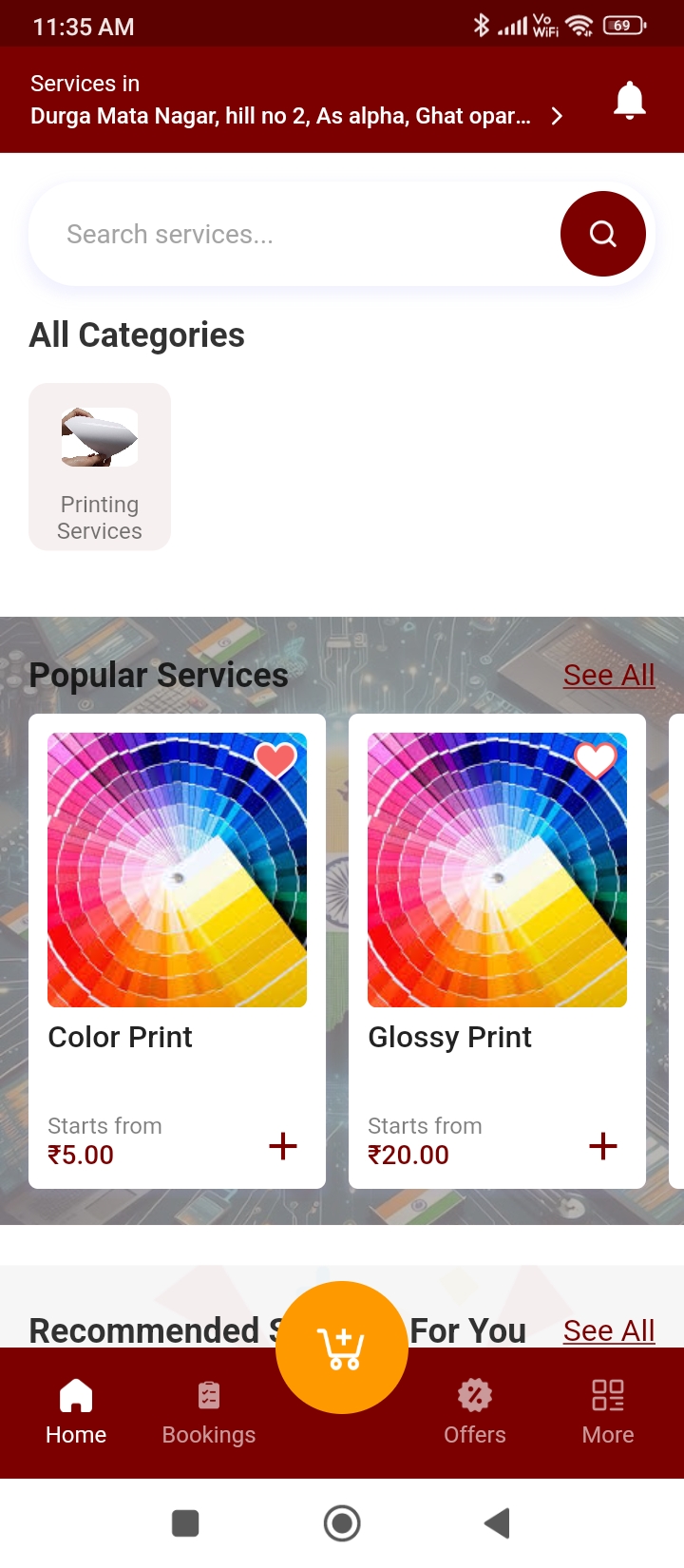
Task: Expand the delivery address with the chevron
Action: point(557,115)
